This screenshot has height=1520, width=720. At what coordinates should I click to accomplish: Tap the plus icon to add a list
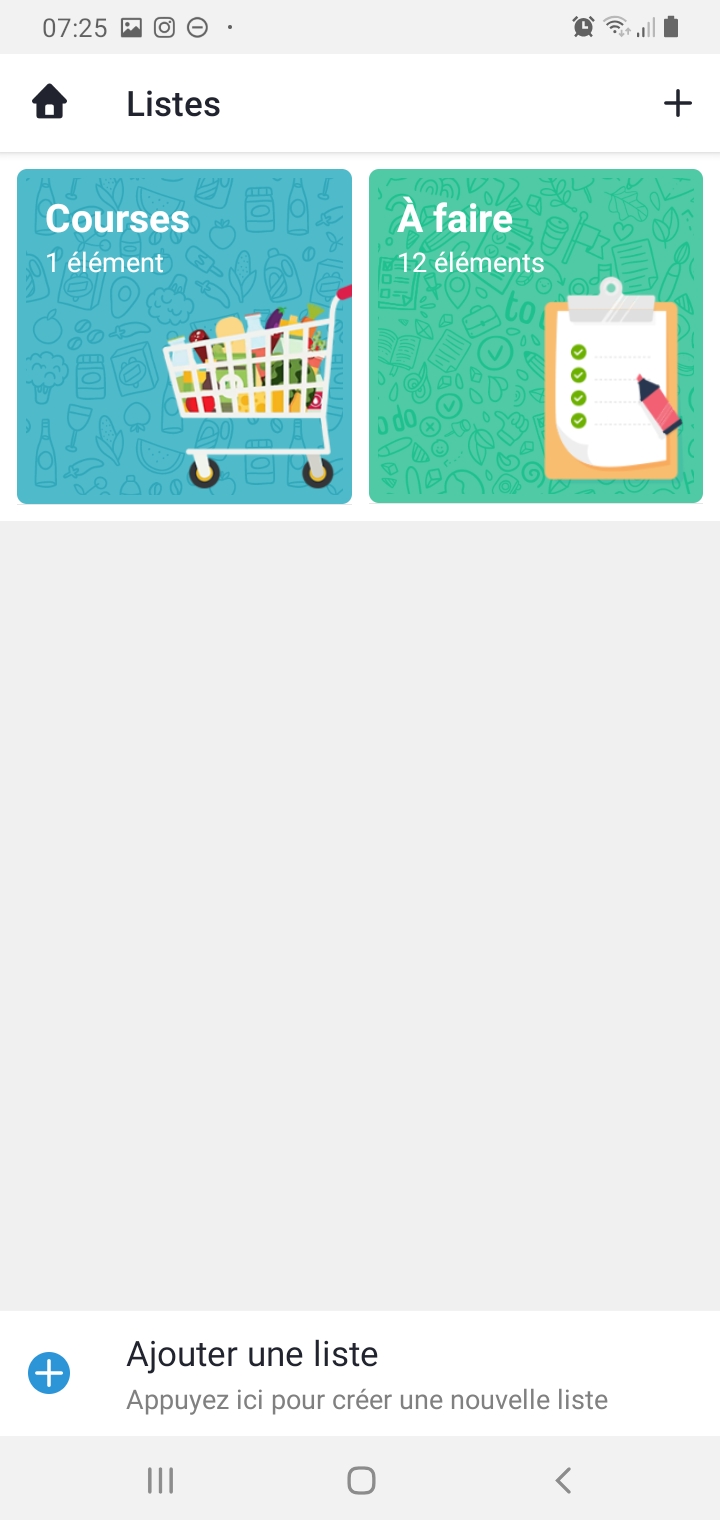point(677,103)
